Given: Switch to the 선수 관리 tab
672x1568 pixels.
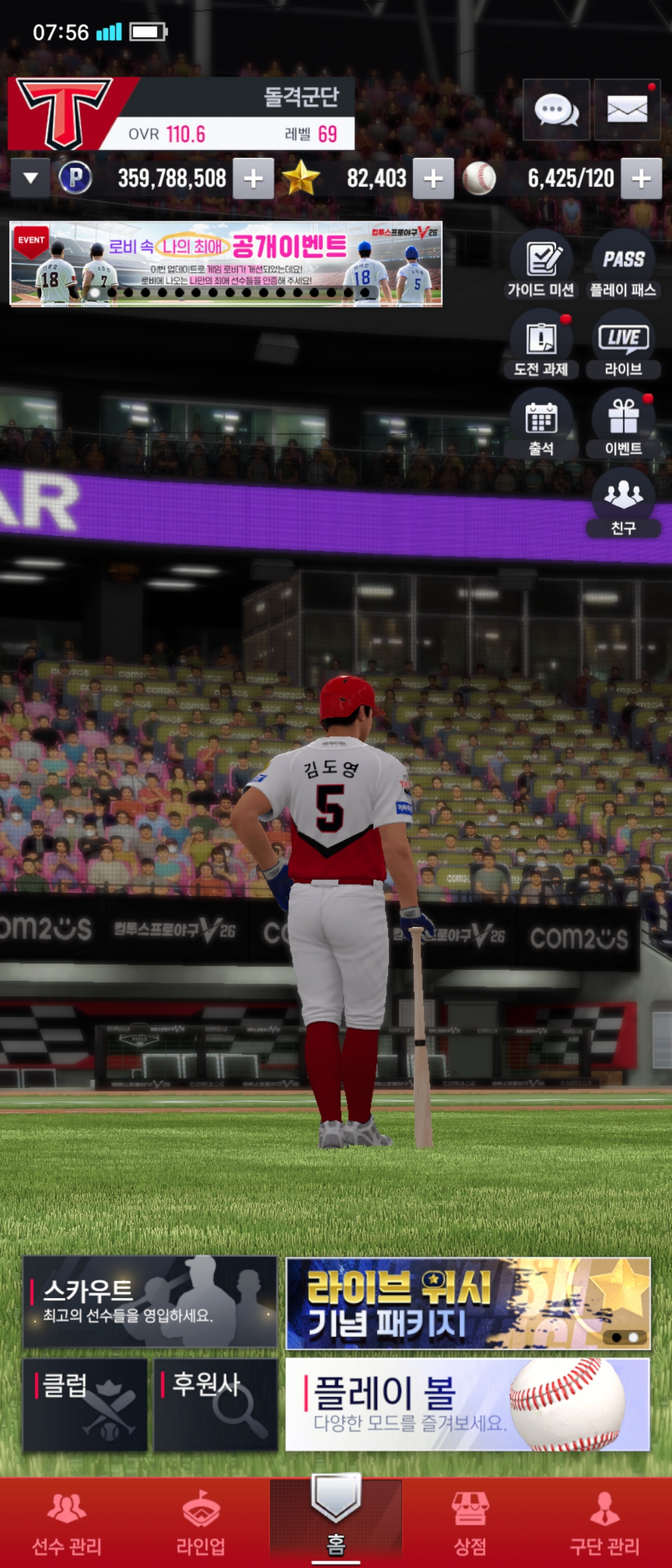Looking at the screenshot, I should click(x=67, y=1523).
